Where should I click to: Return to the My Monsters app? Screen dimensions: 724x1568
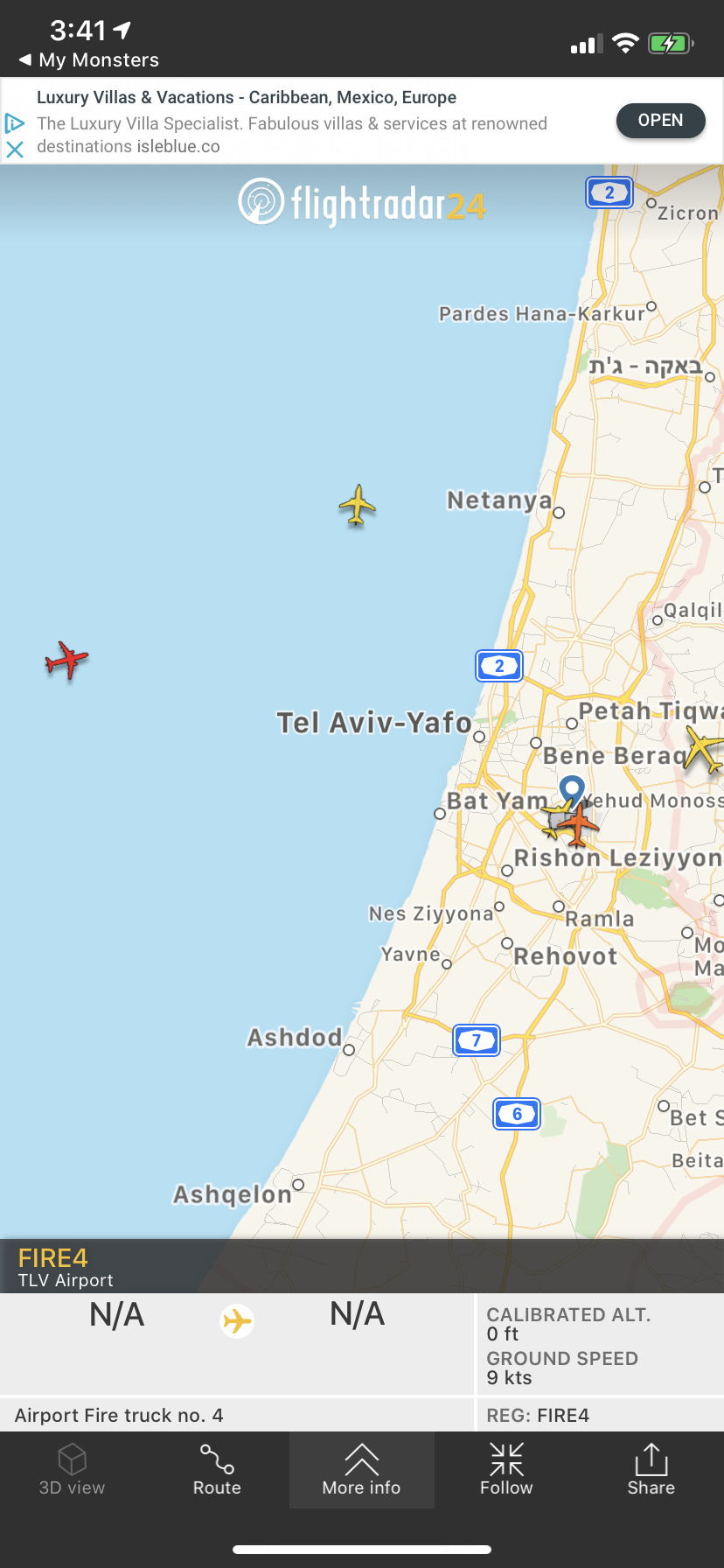[88, 60]
